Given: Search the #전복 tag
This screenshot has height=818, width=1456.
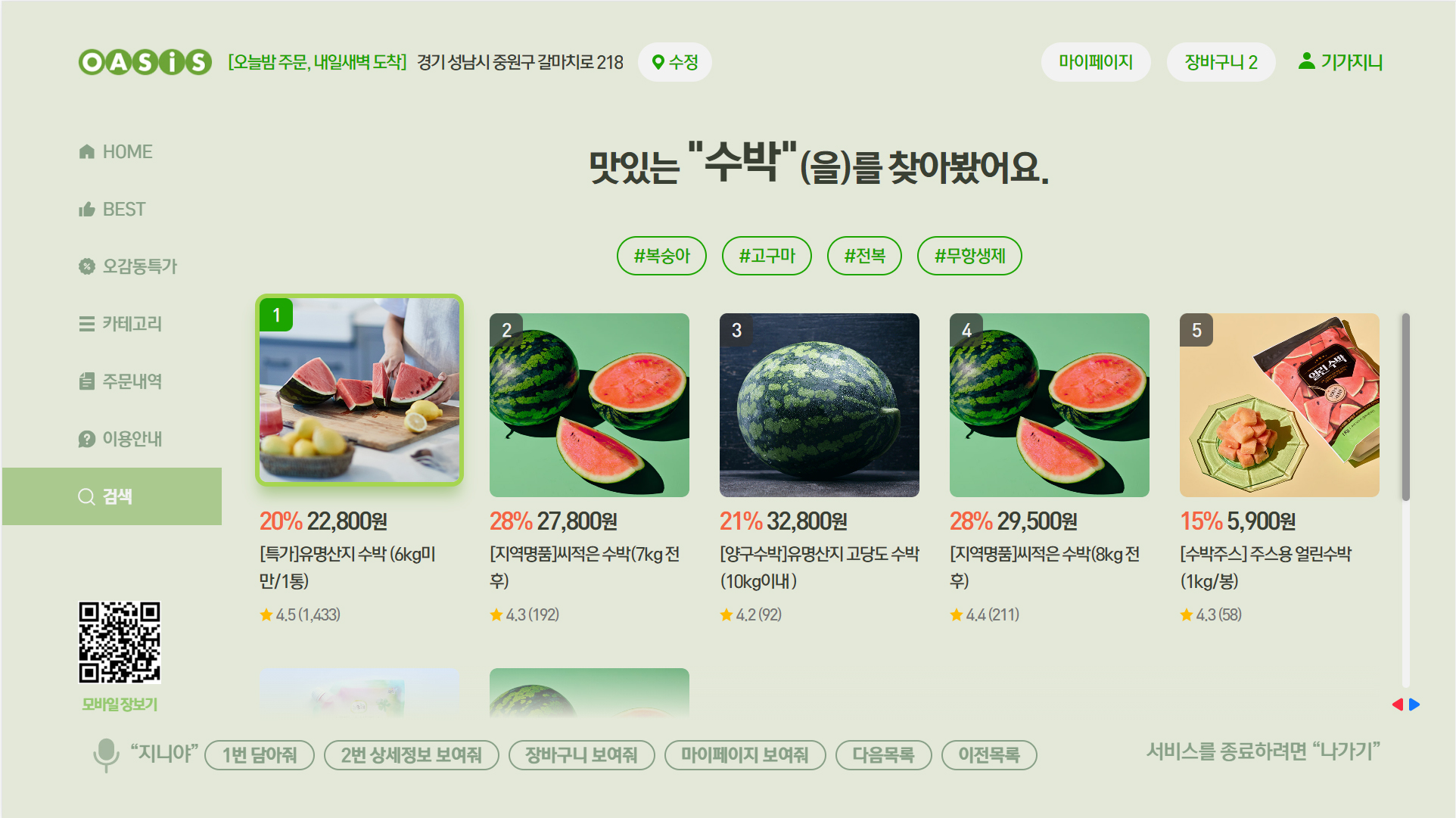Looking at the screenshot, I should (864, 256).
